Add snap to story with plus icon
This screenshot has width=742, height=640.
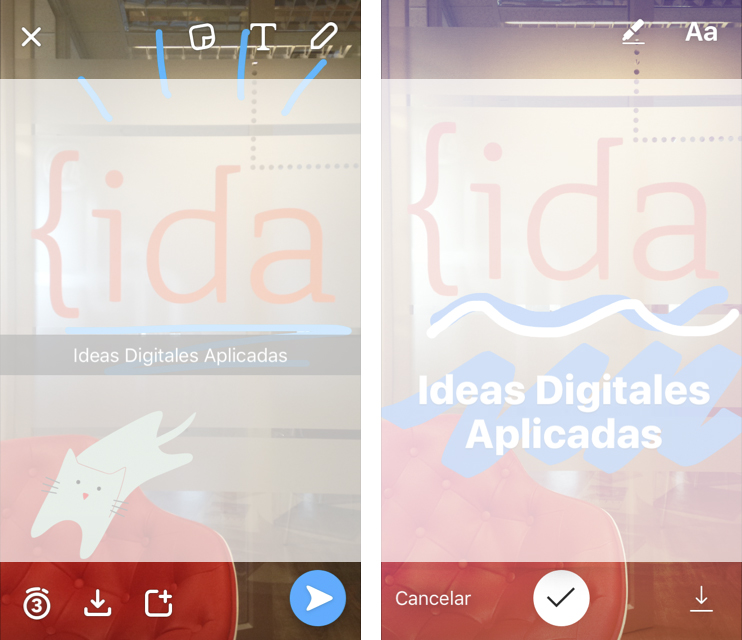click(159, 602)
